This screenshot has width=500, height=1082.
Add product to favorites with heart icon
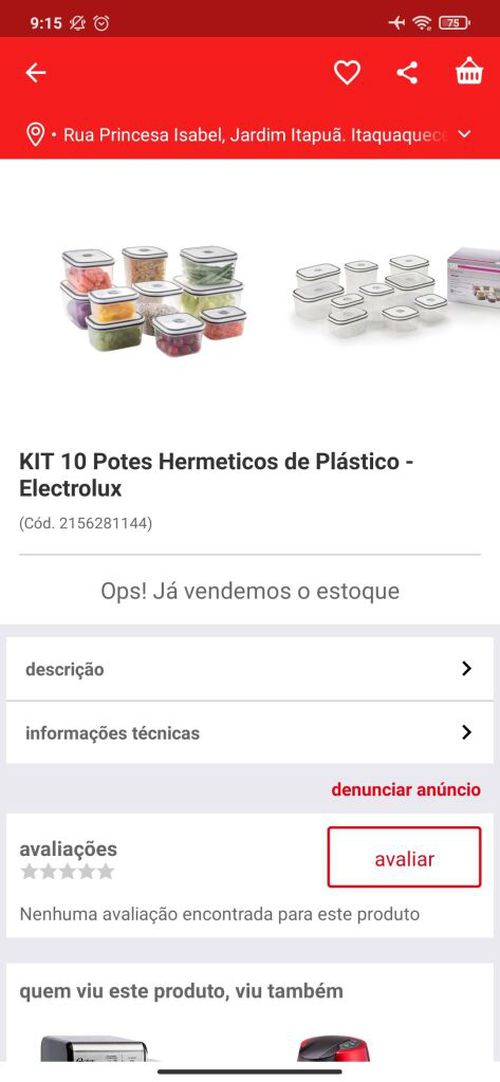[x=347, y=72]
